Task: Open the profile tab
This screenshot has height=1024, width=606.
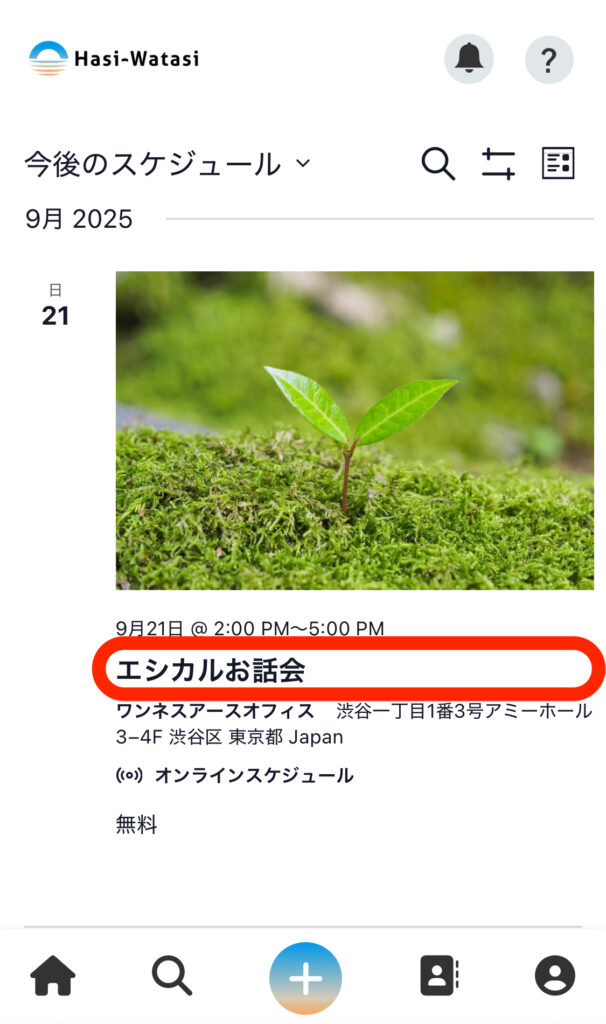Action: [x=554, y=976]
